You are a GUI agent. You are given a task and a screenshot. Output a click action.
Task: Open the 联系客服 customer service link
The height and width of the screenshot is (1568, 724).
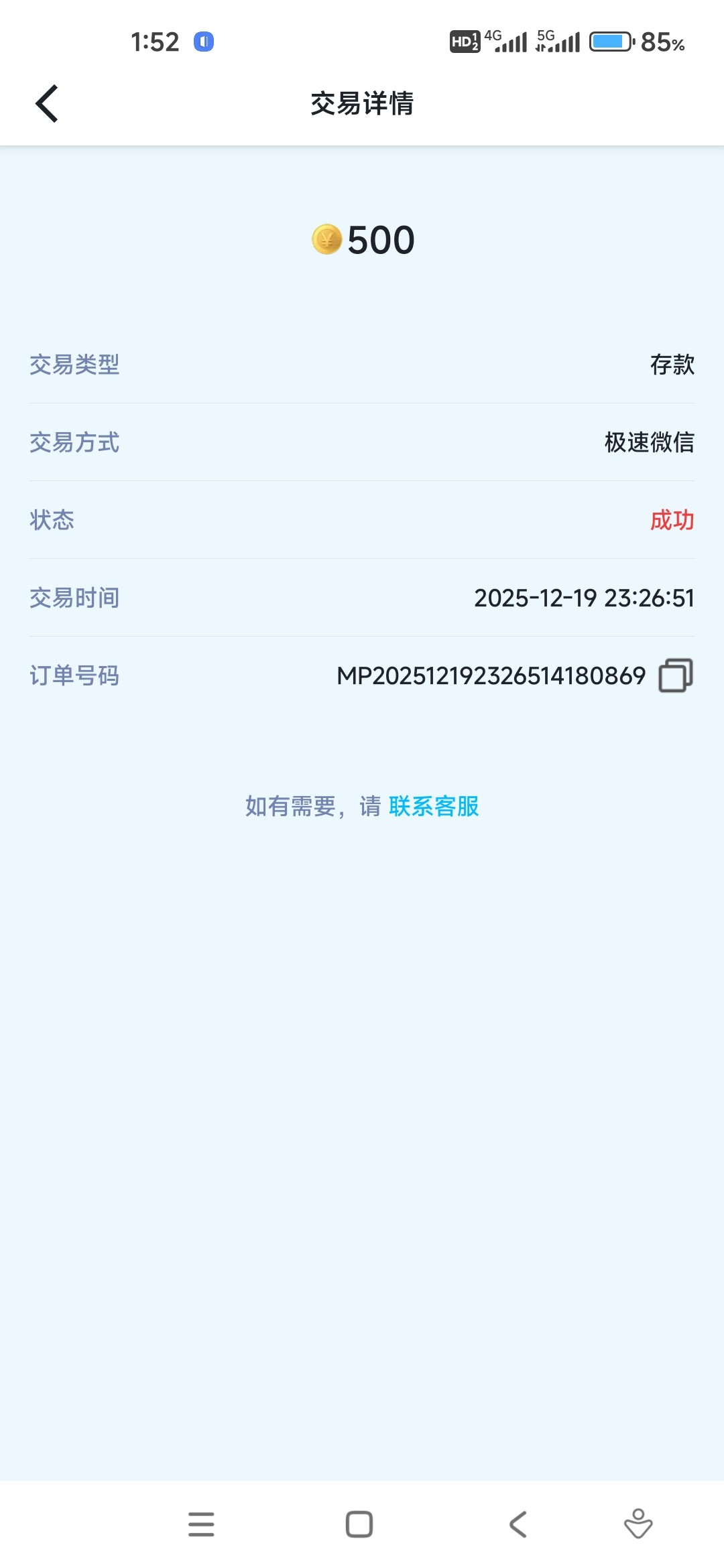pos(432,809)
